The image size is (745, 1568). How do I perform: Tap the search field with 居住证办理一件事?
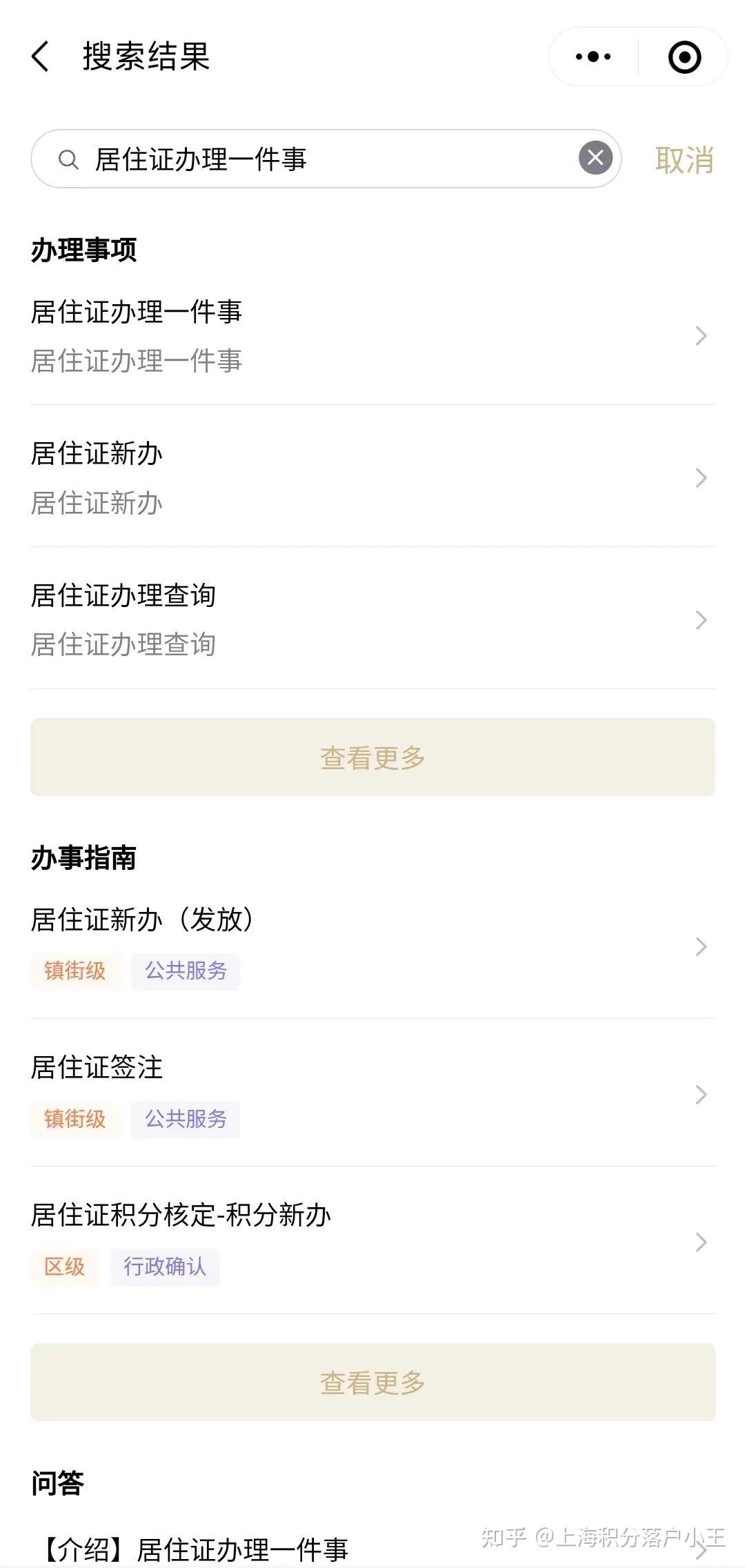coord(324,159)
